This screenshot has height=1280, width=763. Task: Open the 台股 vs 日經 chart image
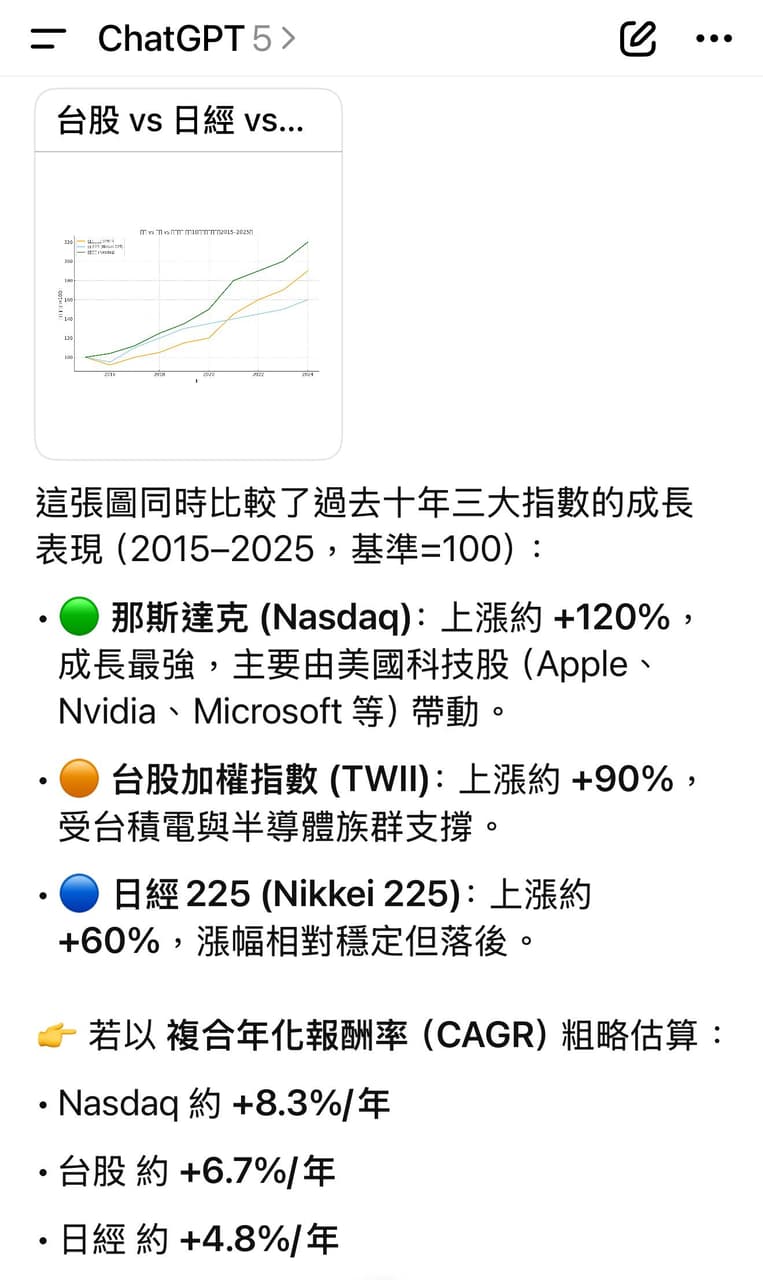(x=189, y=300)
